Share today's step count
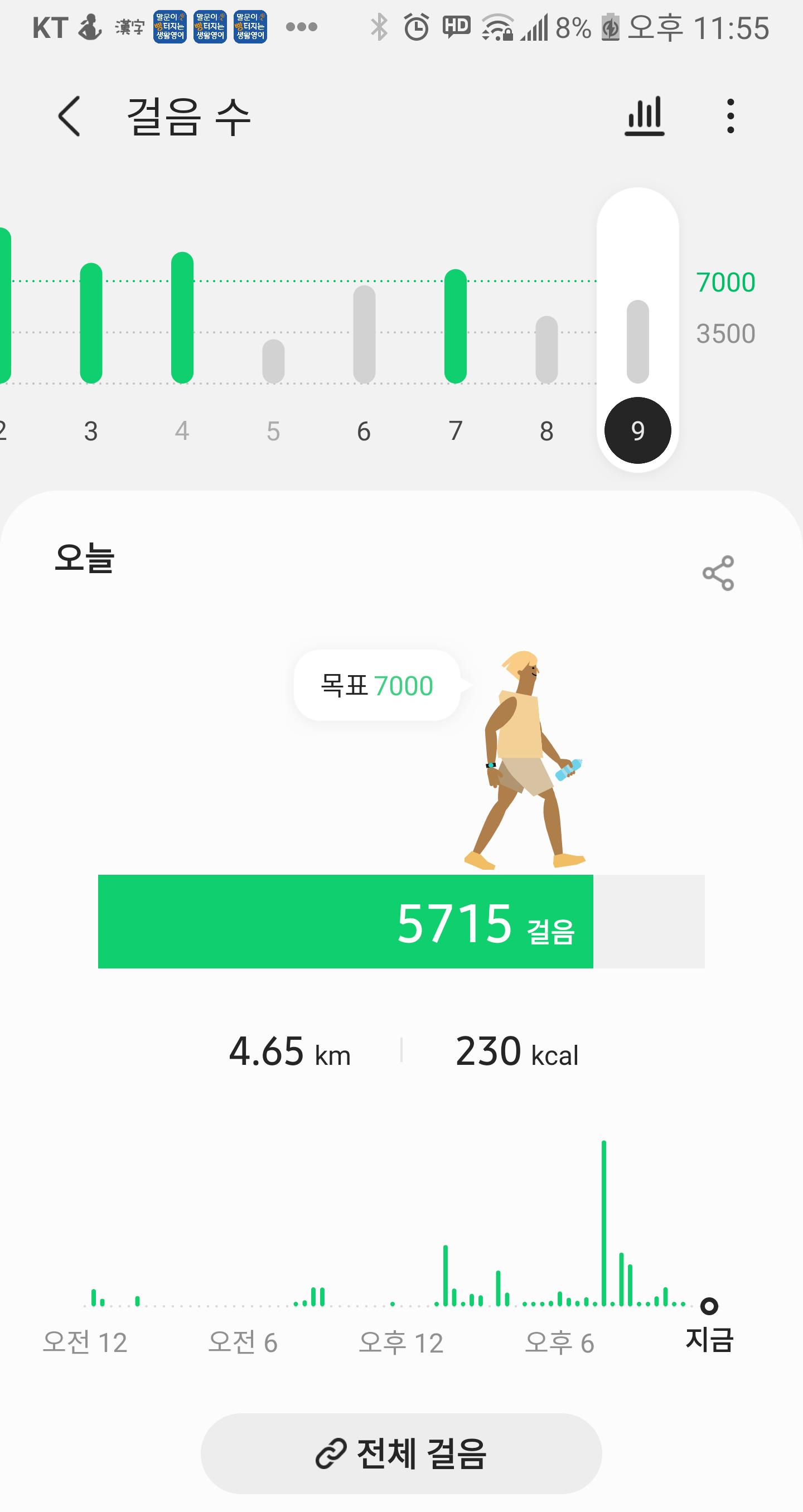The height and width of the screenshot is (1512, 803). [x=718, y=573]
